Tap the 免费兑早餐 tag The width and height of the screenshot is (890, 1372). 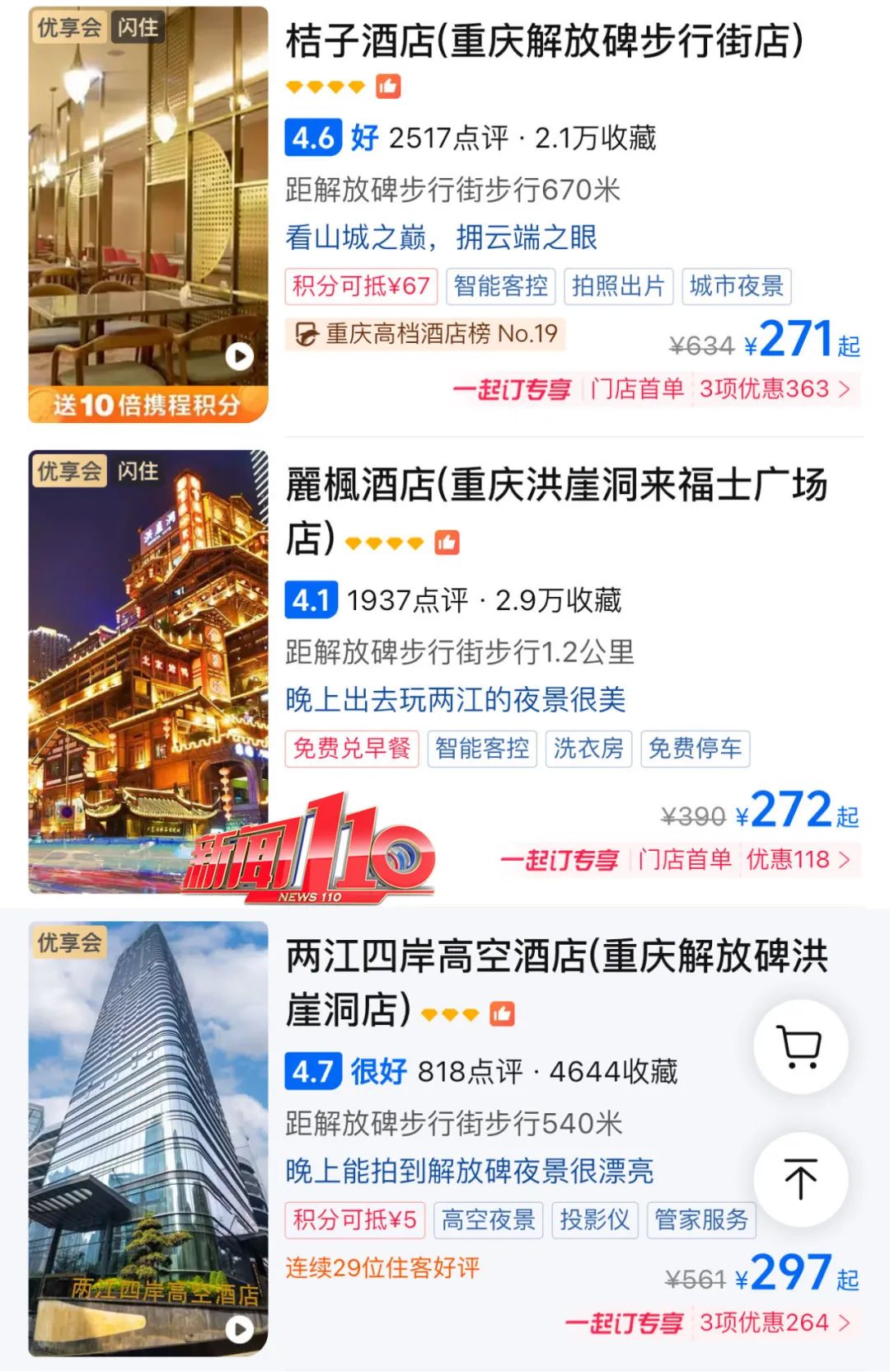(x=353, y=748)
